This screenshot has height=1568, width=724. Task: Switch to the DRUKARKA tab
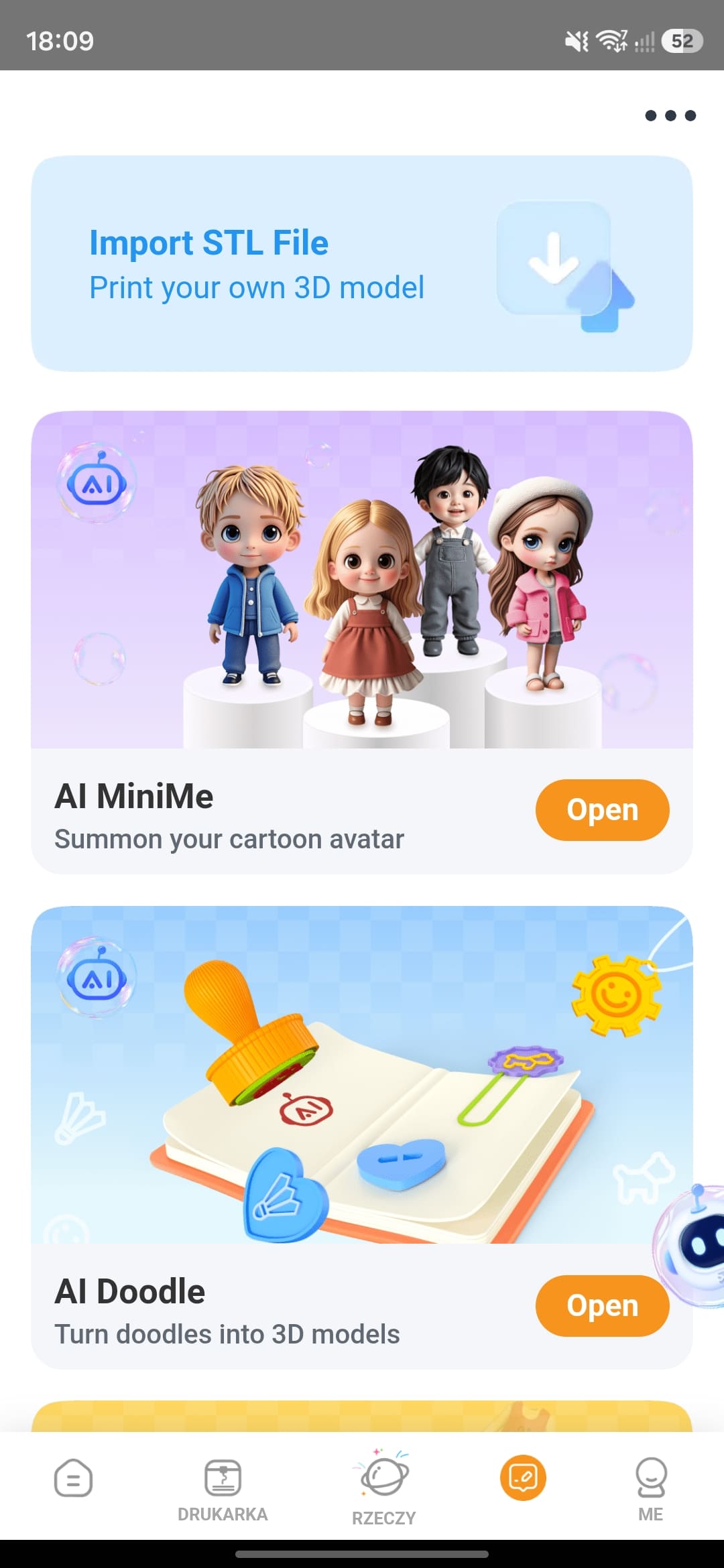pos(223,1489)
